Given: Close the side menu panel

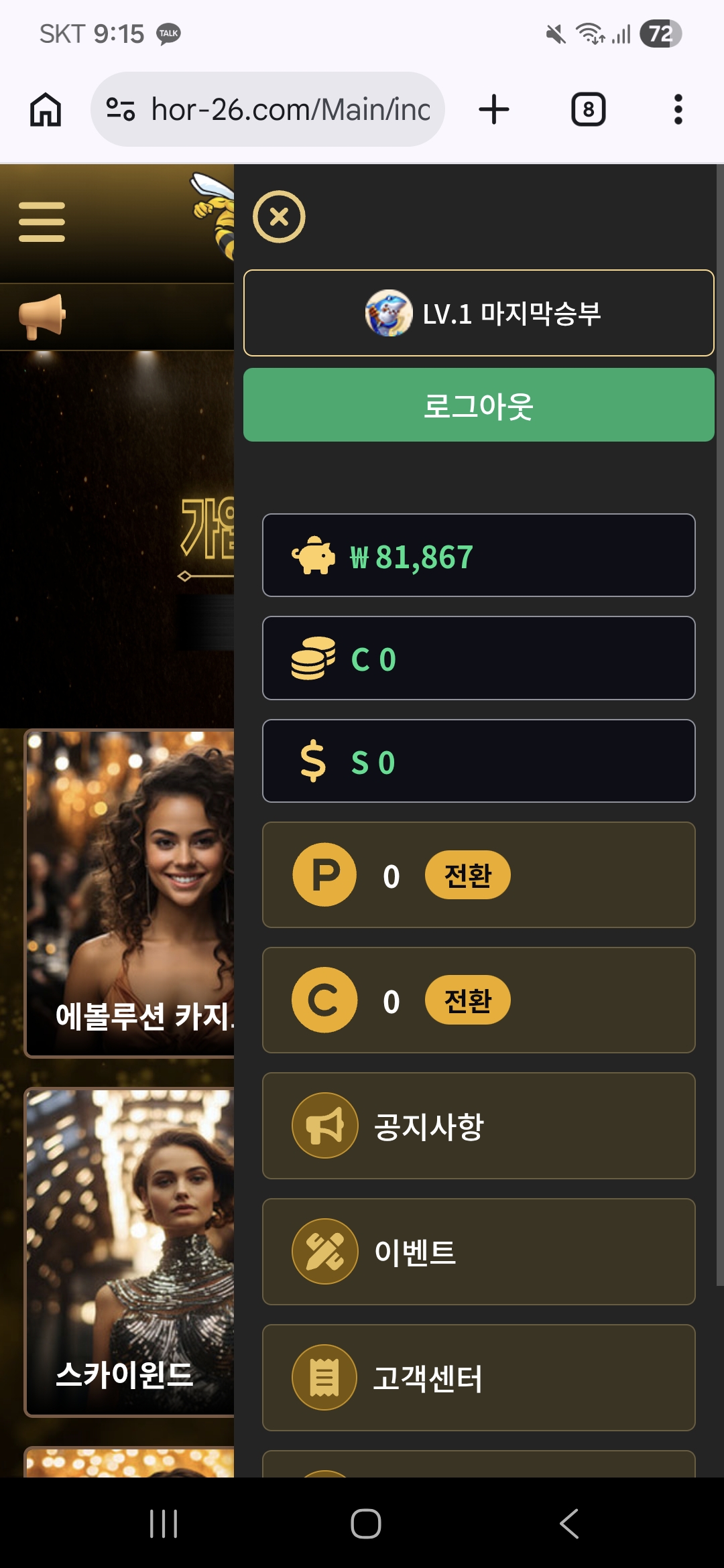Looking at the screenshot, I should click(x=279, y=217).
